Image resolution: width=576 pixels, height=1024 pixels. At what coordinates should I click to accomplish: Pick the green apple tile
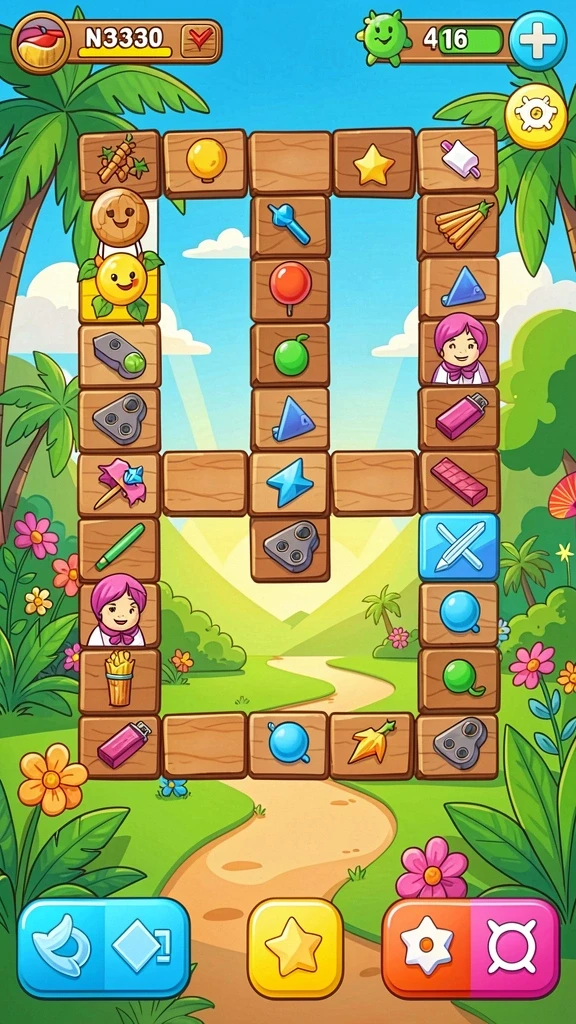click(x=290, y=354)
